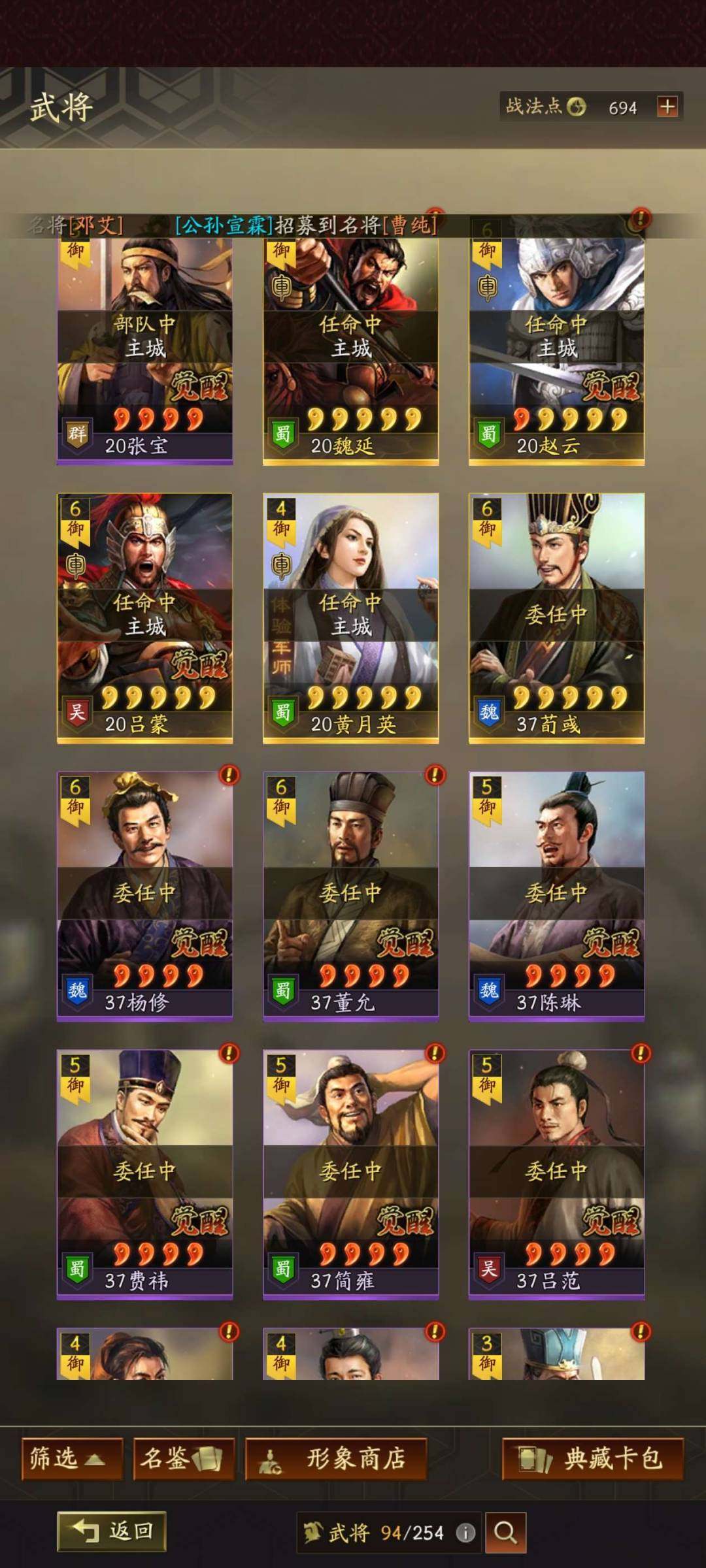View the 吕范 general card
Image resolution: width=706 pixels, height=1568 pixels.
[x=556, y=1173]
